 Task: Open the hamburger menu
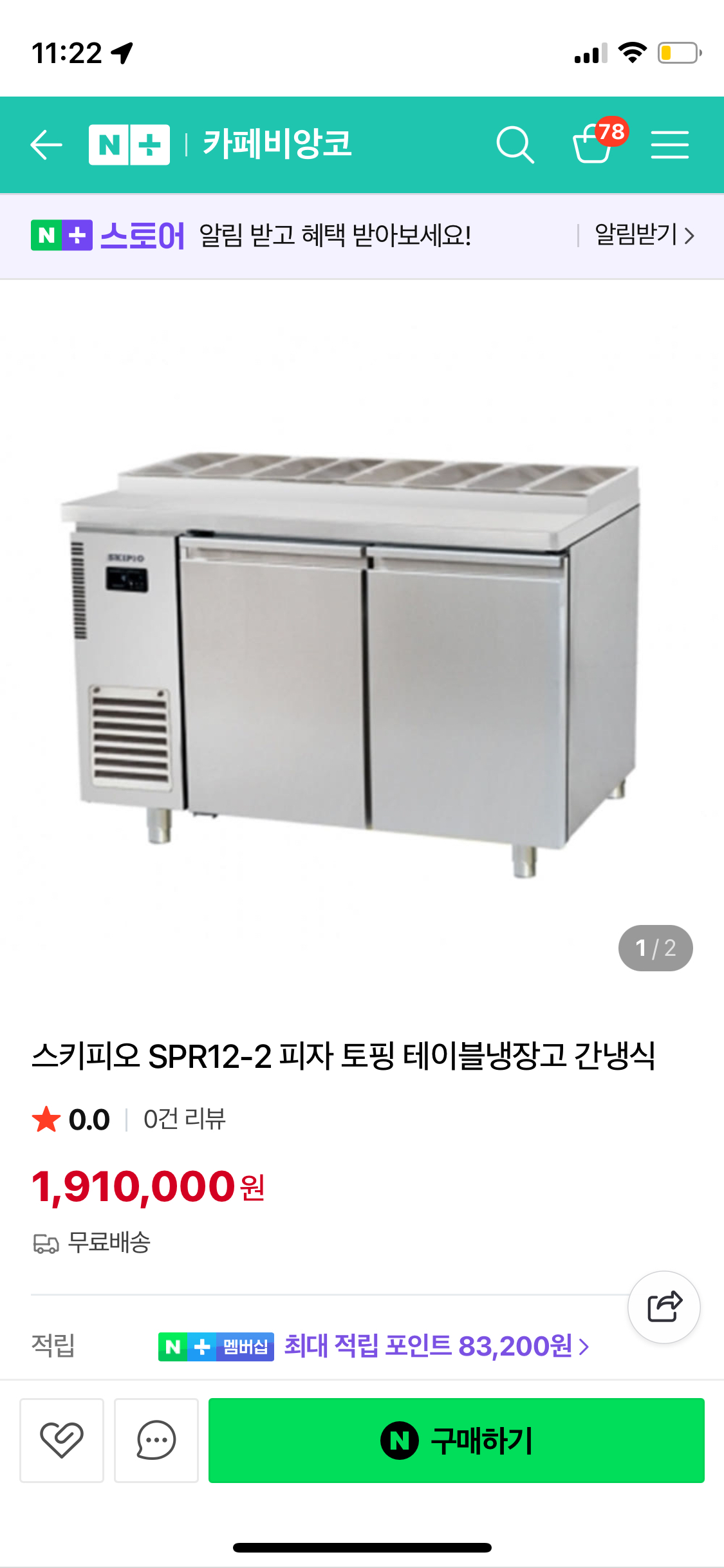pos(671,144)
